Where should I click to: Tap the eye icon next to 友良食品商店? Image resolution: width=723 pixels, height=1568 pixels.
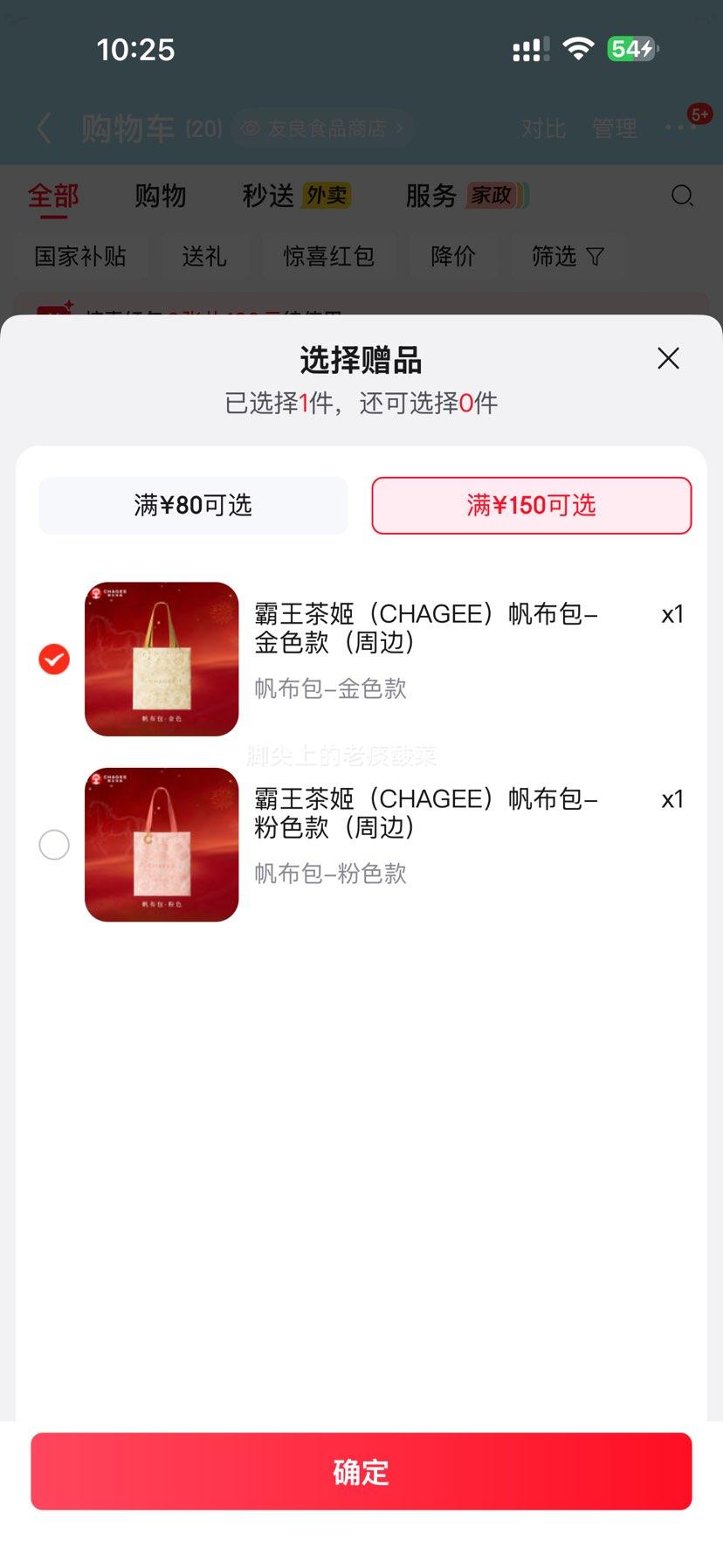coord(251,128)
